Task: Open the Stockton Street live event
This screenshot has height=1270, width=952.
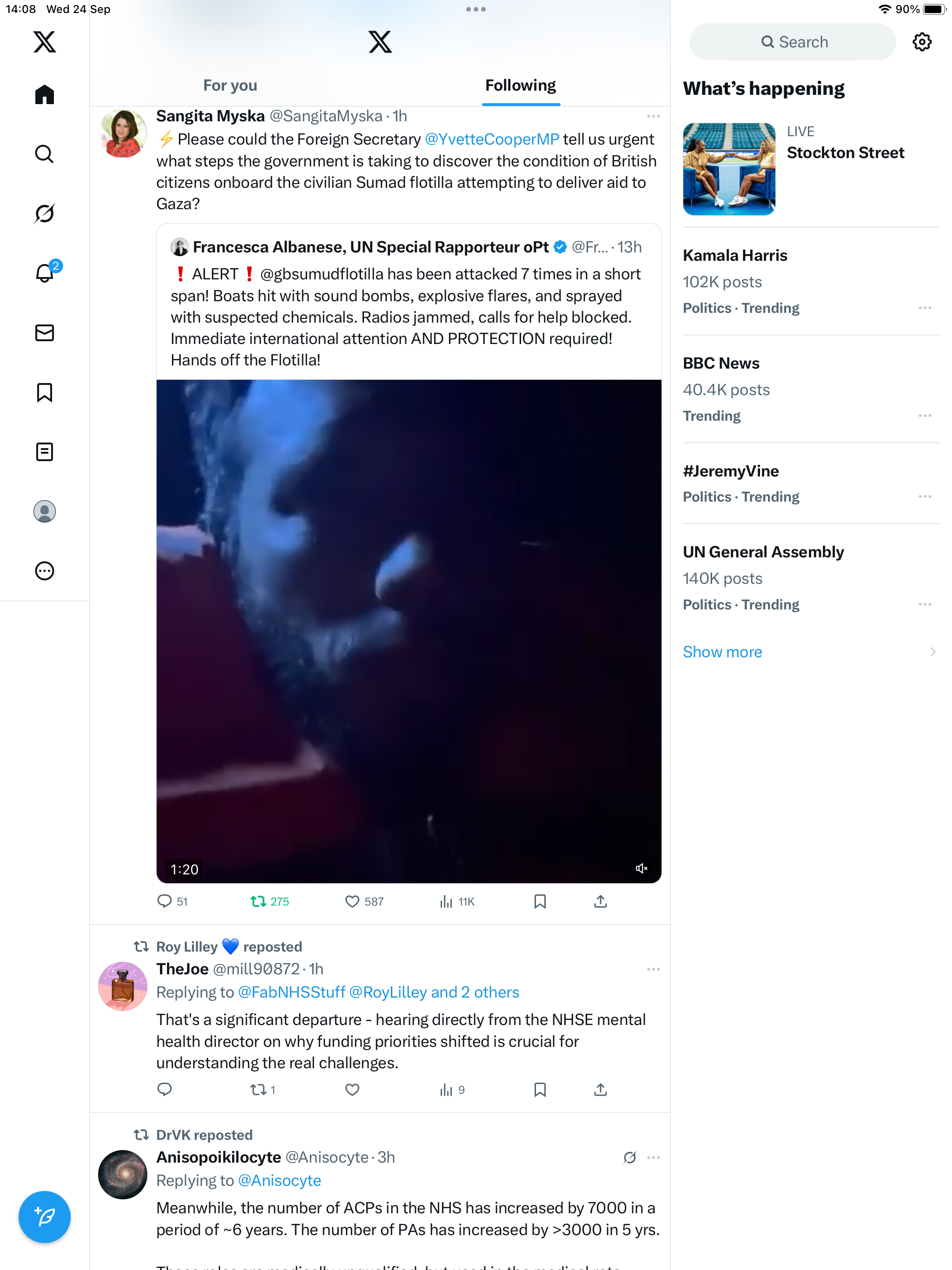Action: click(x=845, y=153)
